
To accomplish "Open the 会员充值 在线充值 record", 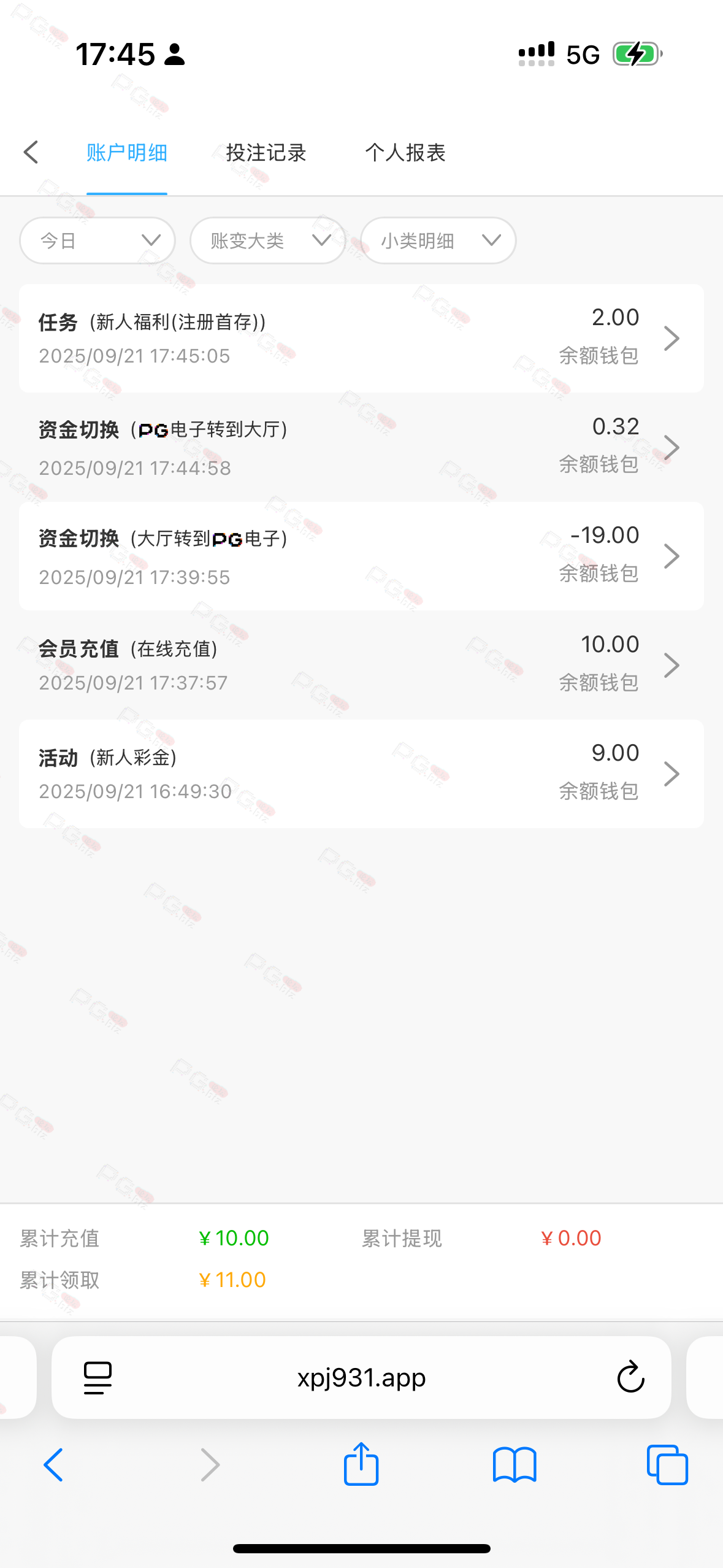I will click(361, 664).
